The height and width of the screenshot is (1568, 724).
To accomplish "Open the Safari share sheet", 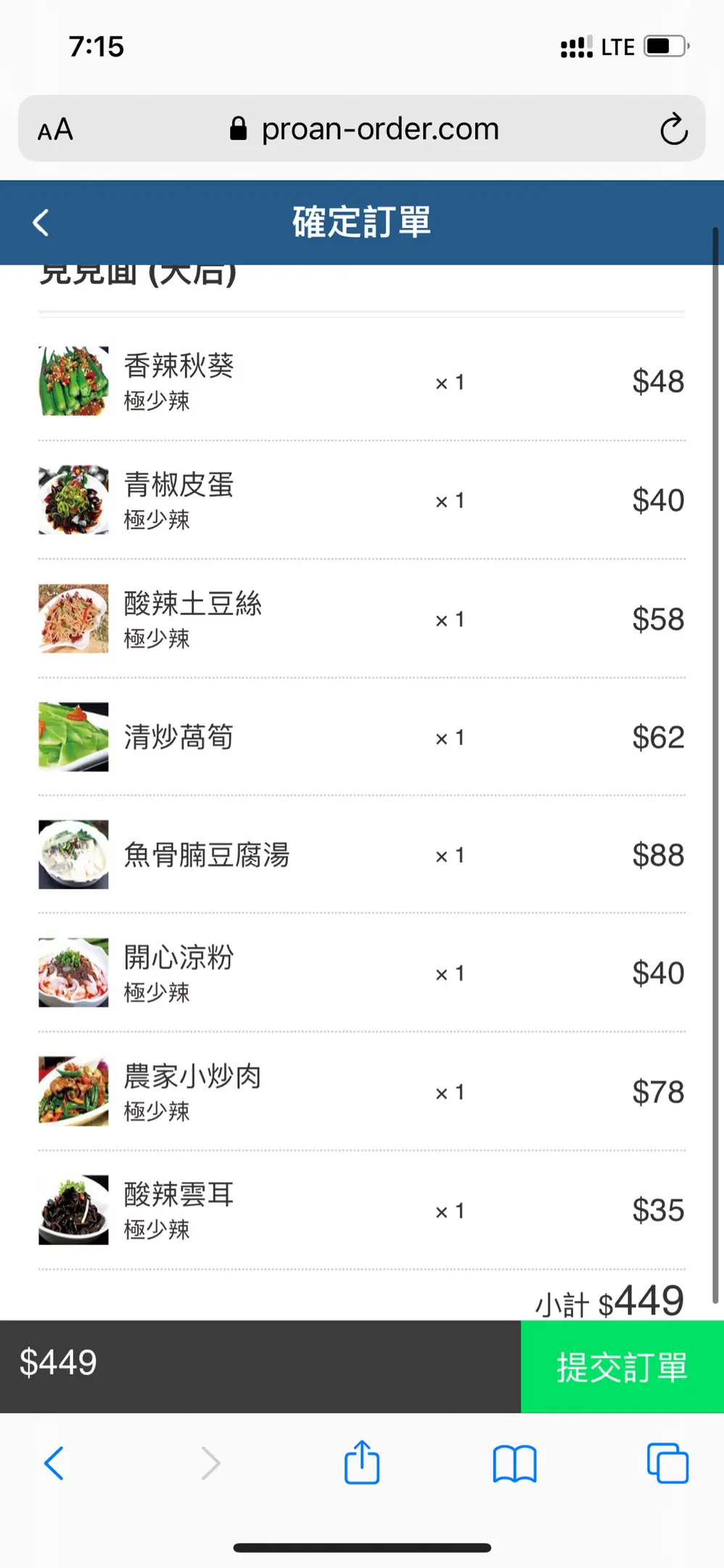I will 361,1463.
